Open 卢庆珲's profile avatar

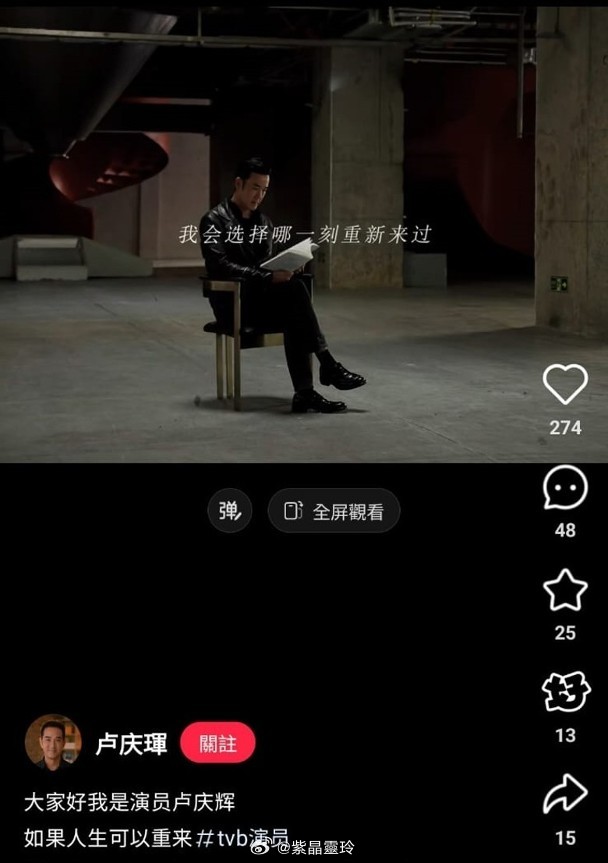coord(52,742)
